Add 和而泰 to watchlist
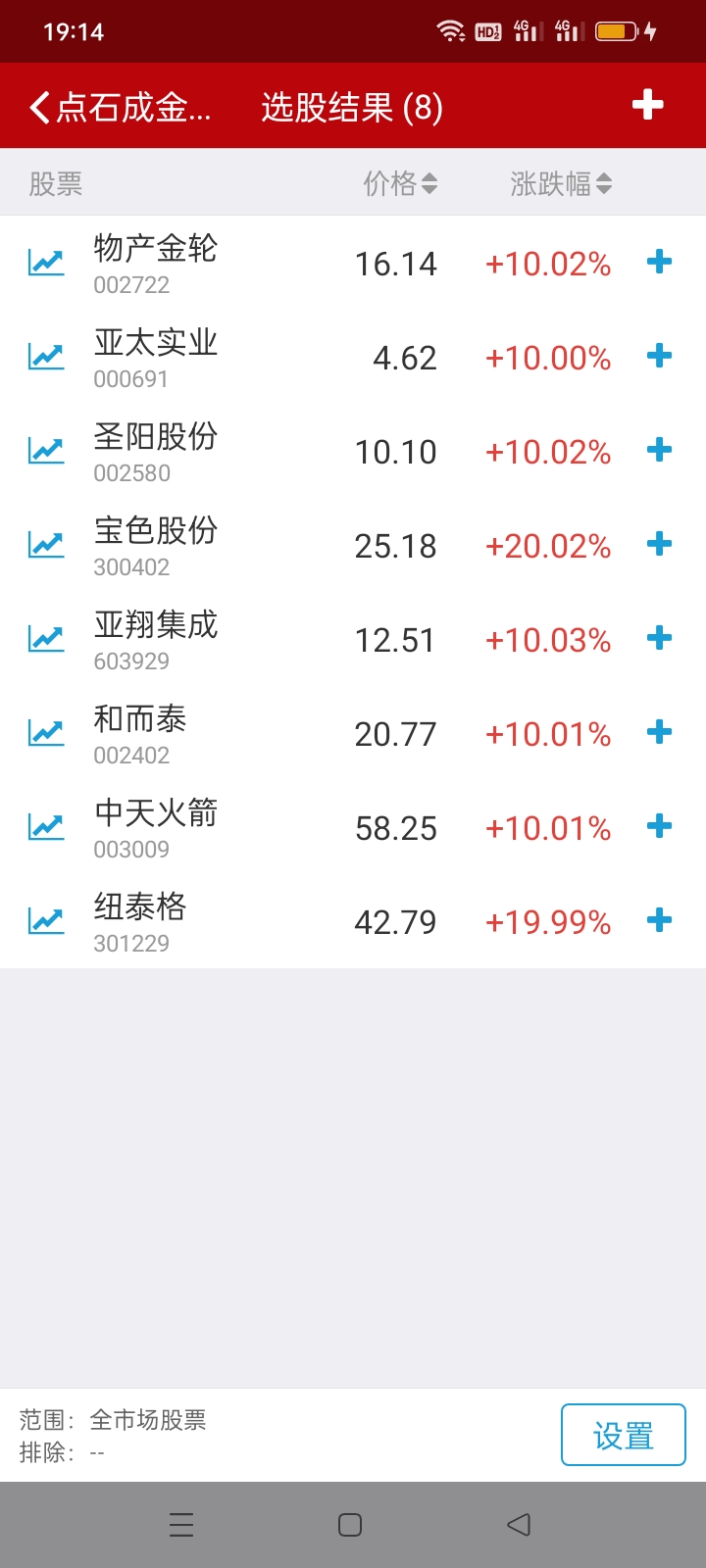Image resolution: width=706 pixels, height=1568 pixels. (660, 732)
